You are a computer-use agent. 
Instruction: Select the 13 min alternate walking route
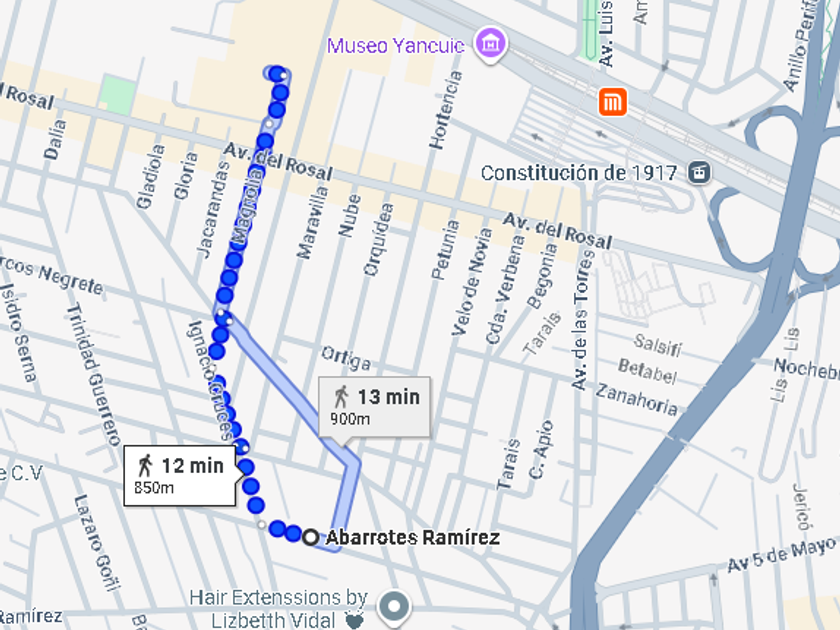point(374,406)
